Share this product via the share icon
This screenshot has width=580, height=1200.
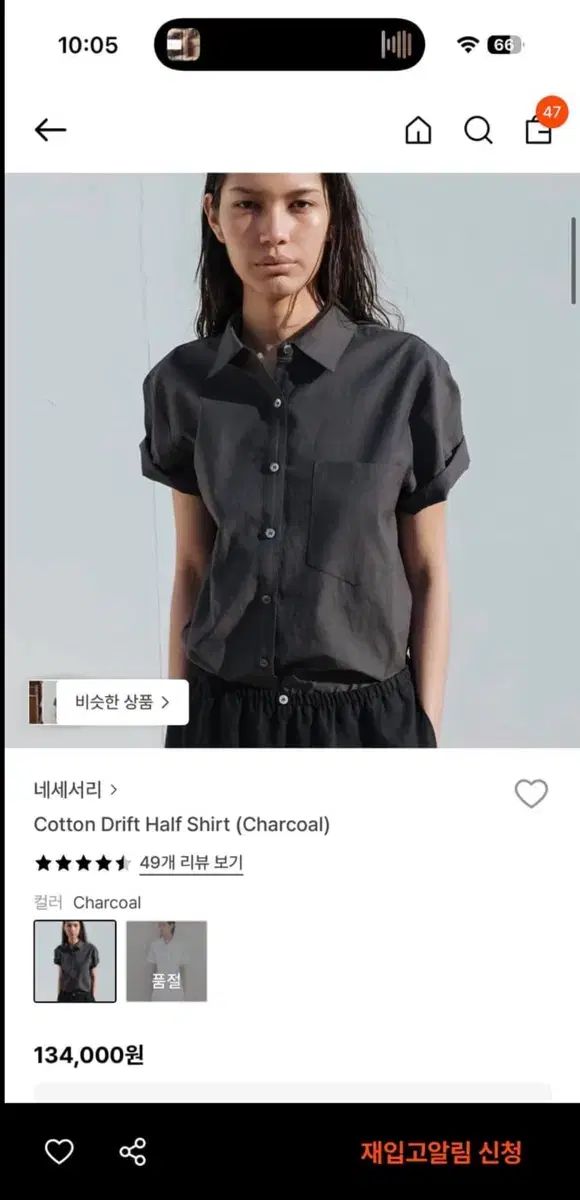pos(132,1152)
